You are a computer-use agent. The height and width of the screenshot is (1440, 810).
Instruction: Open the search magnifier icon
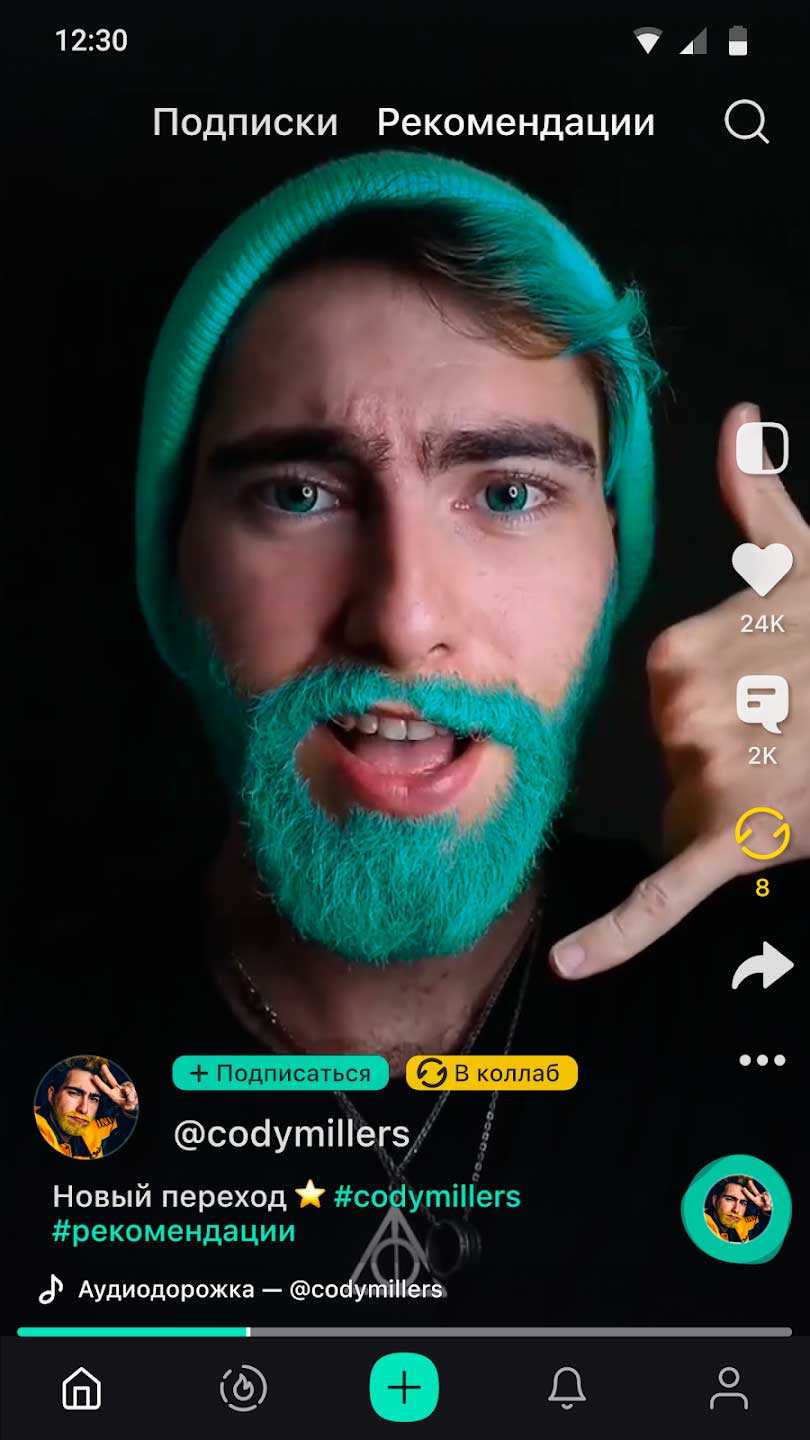click(746, 122)
